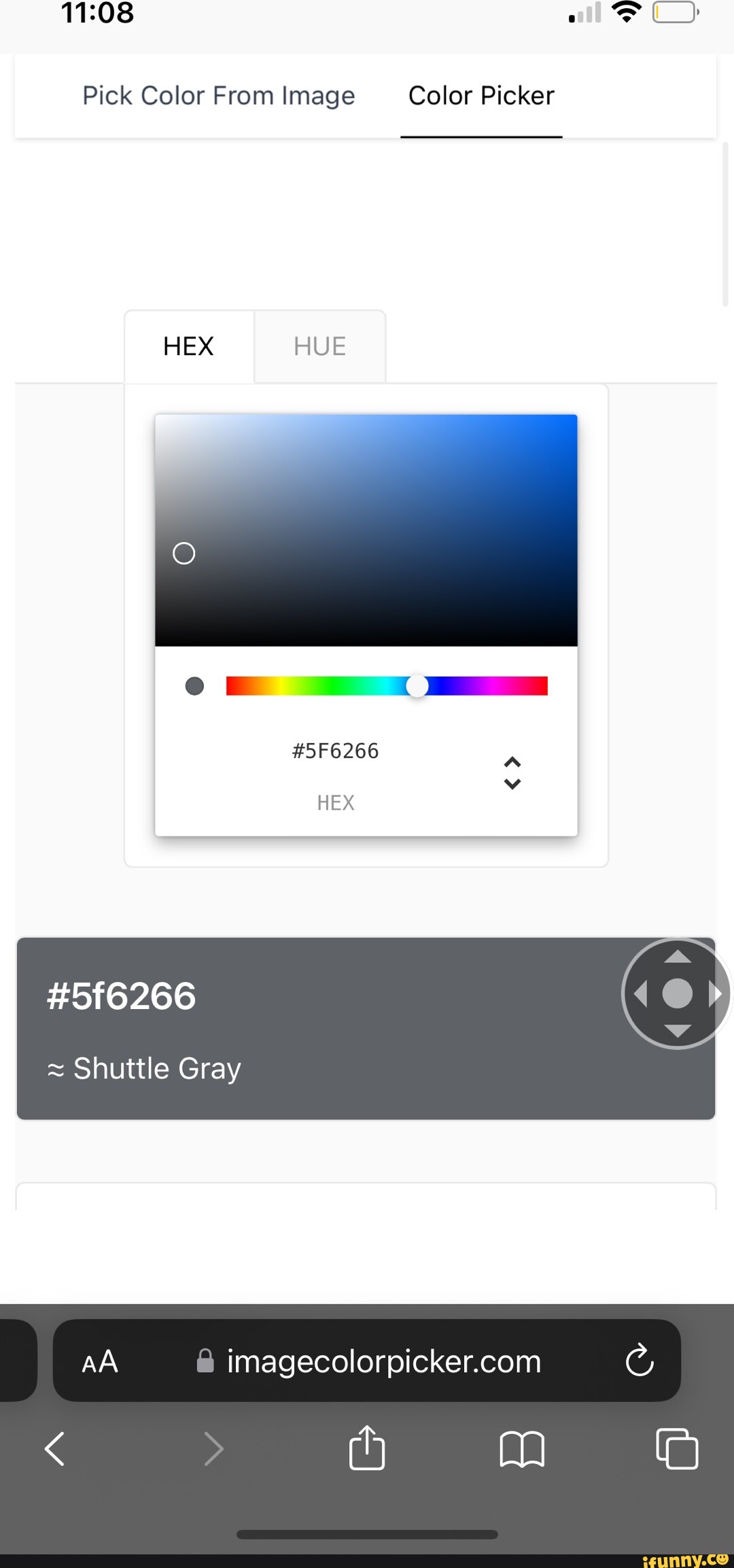The width and height of the screenshot is (734, 1568).
Task: Tap the imagecolorpicker.com address bar
Action: [383, 1362]
